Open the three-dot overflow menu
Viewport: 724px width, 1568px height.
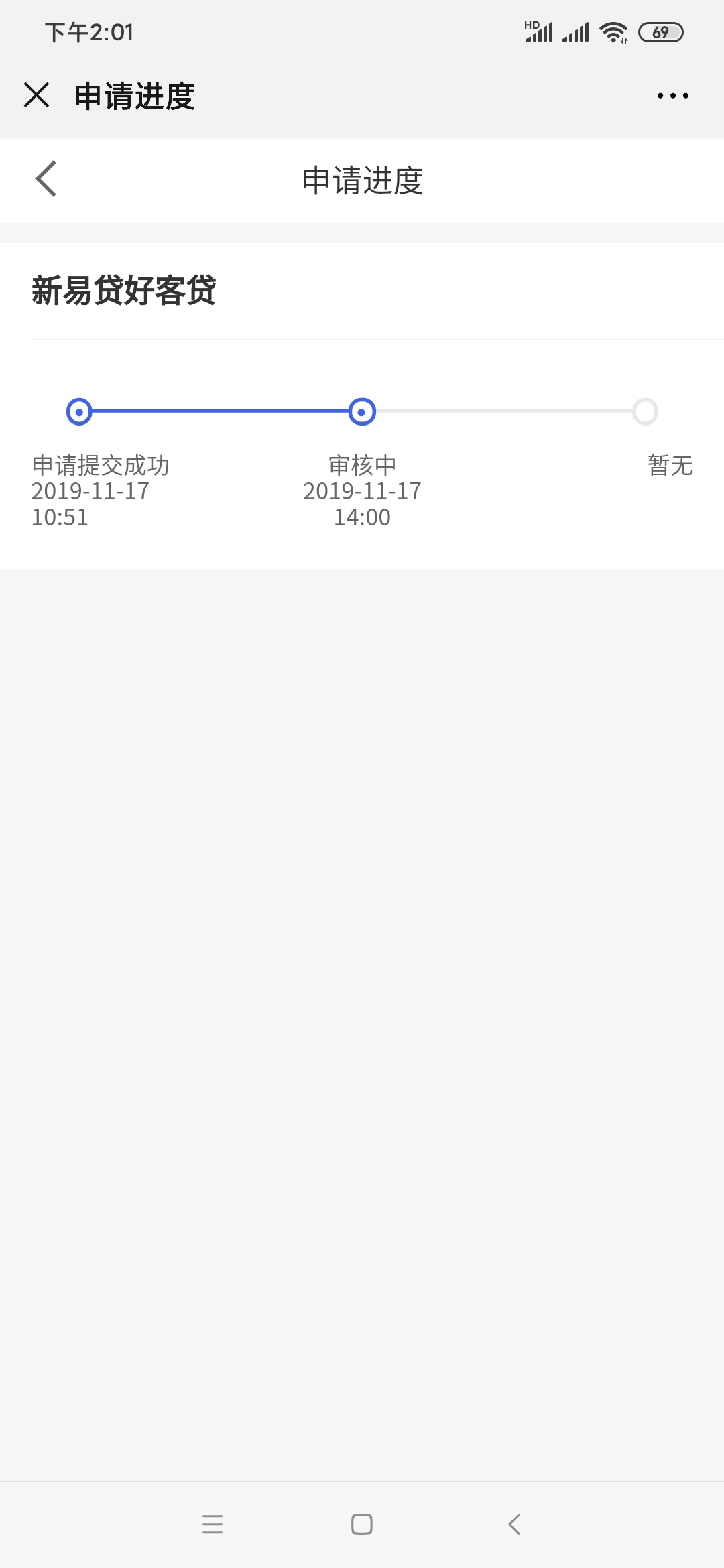[x=672, y=96]
